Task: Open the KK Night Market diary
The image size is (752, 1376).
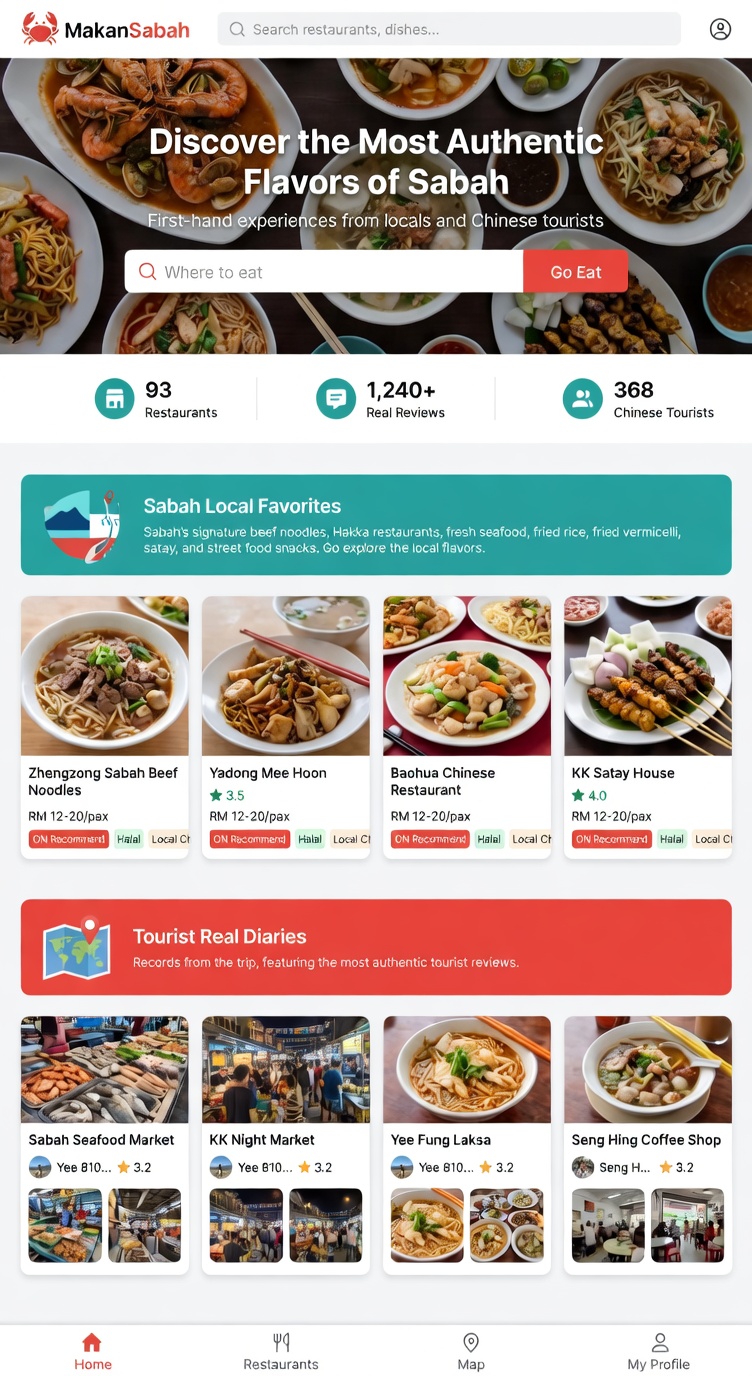Action: [x=286, y=1144]
